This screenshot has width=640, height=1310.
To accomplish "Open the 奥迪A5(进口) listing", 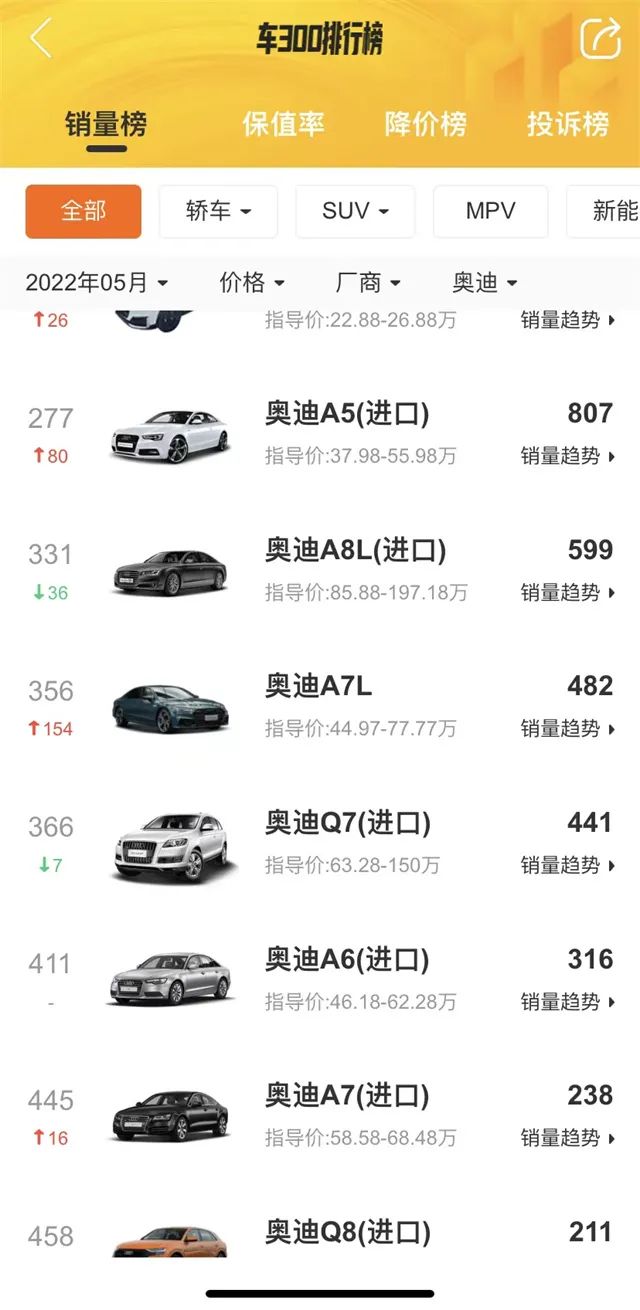I will point(347,414).
